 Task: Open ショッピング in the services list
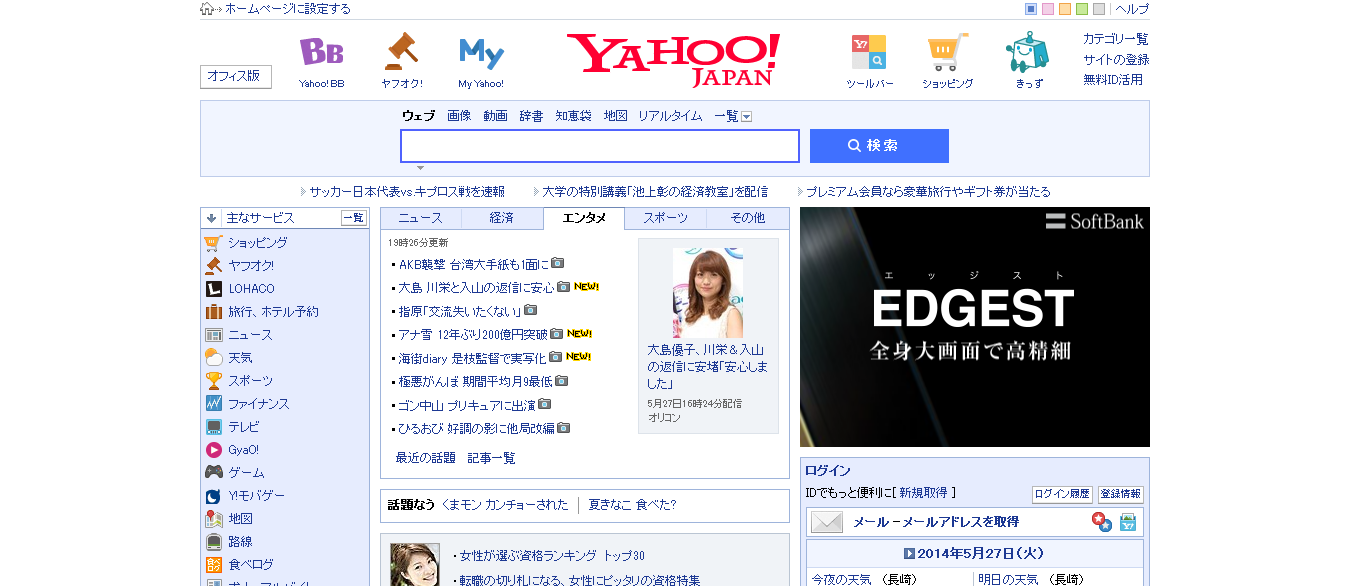pyautogui.click(x=257, y=243)
